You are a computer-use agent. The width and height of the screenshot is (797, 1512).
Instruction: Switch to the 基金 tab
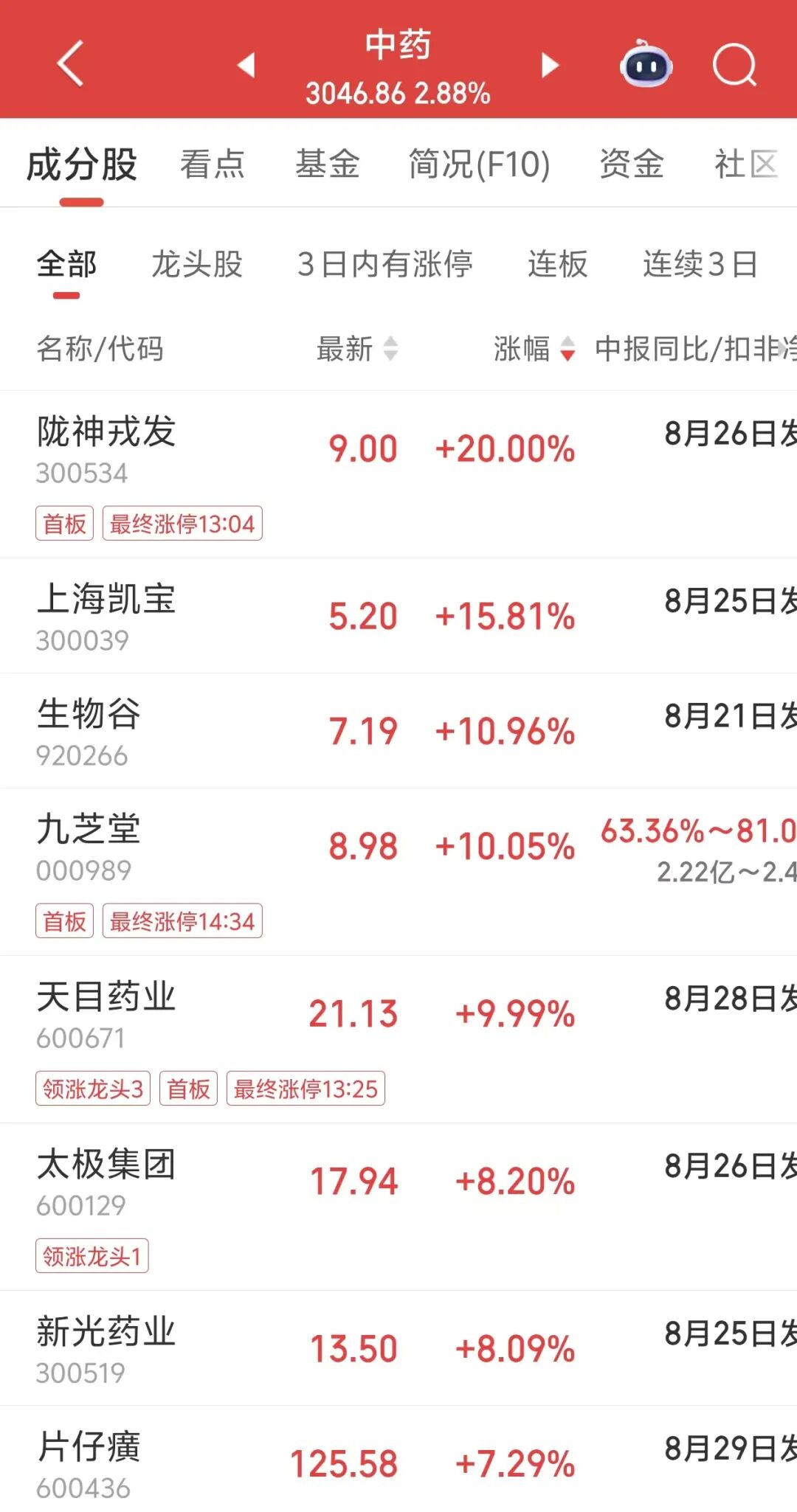point(328,164)
